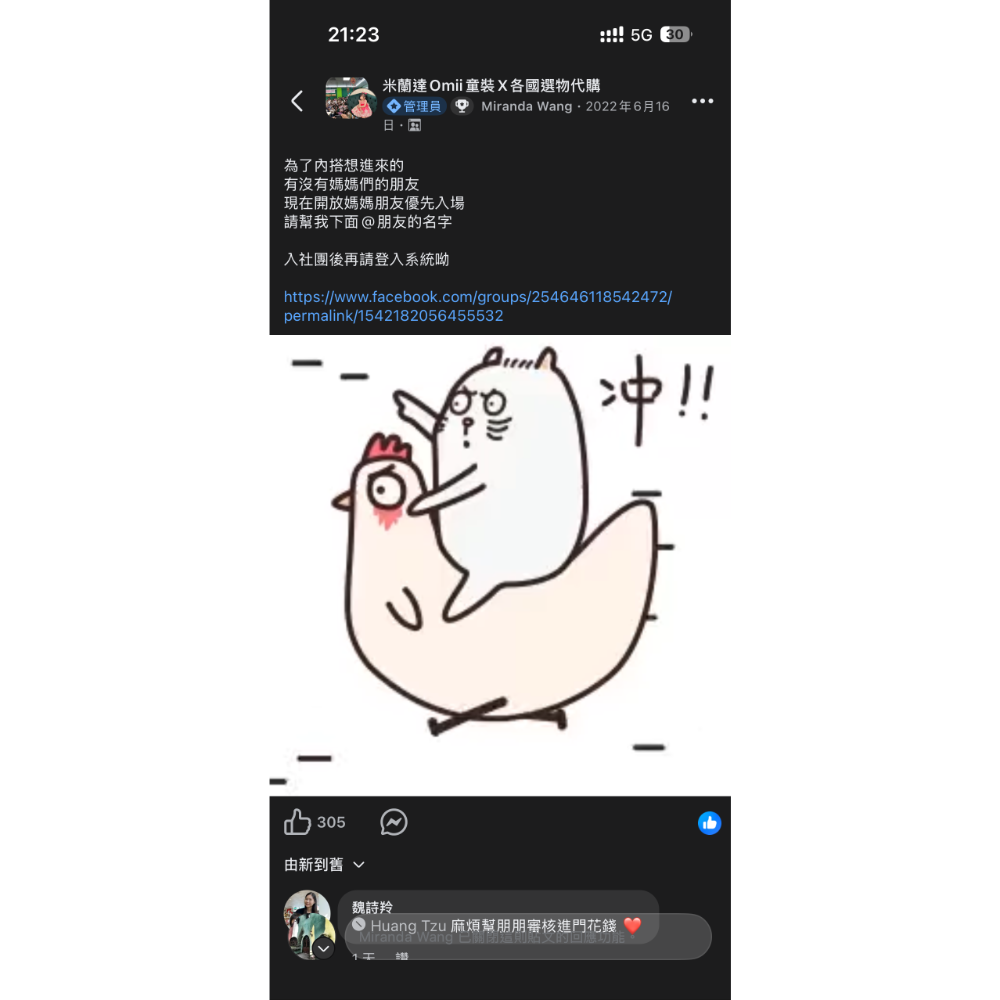Open Miranda Wang's profile from the post header

(527, 106)
